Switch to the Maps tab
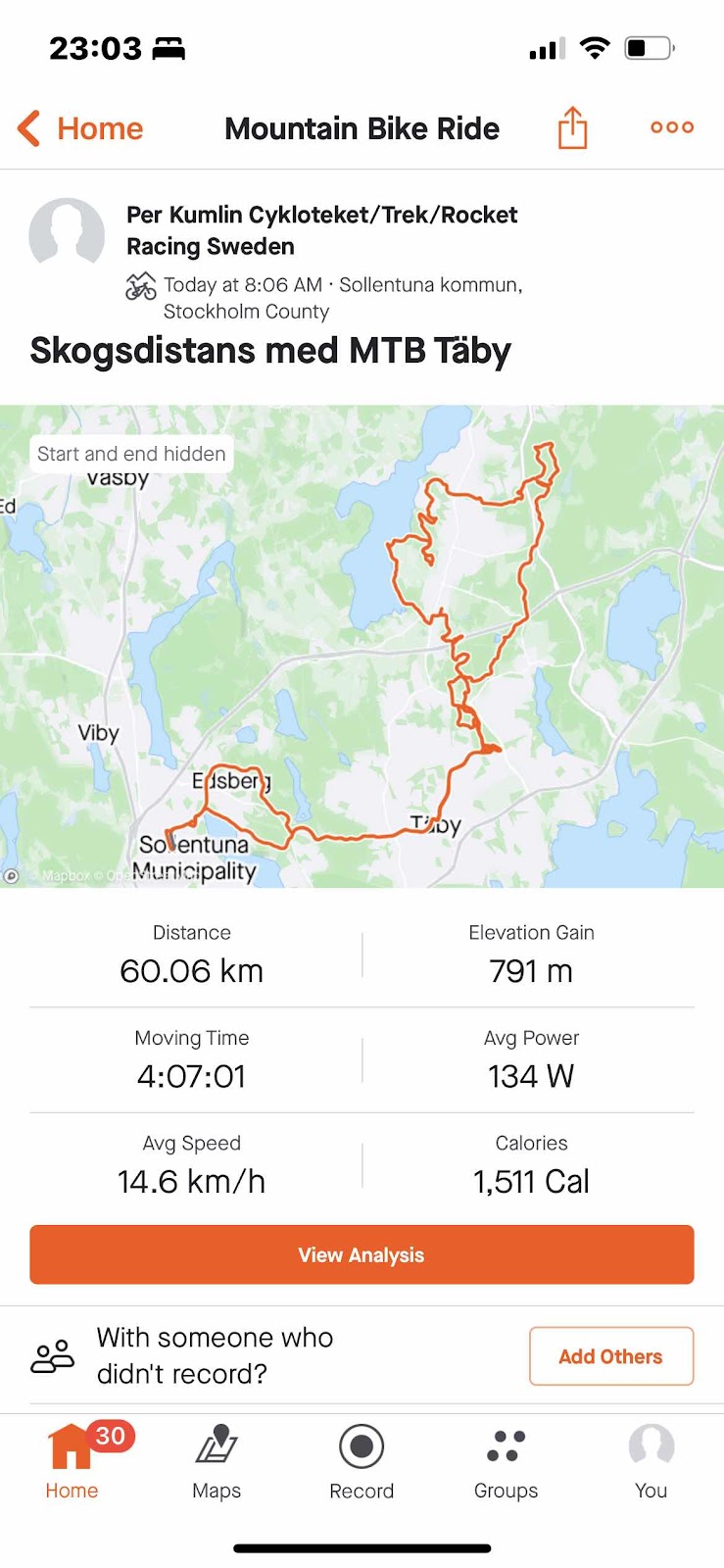724x1568 pixels. point(217,1462)
